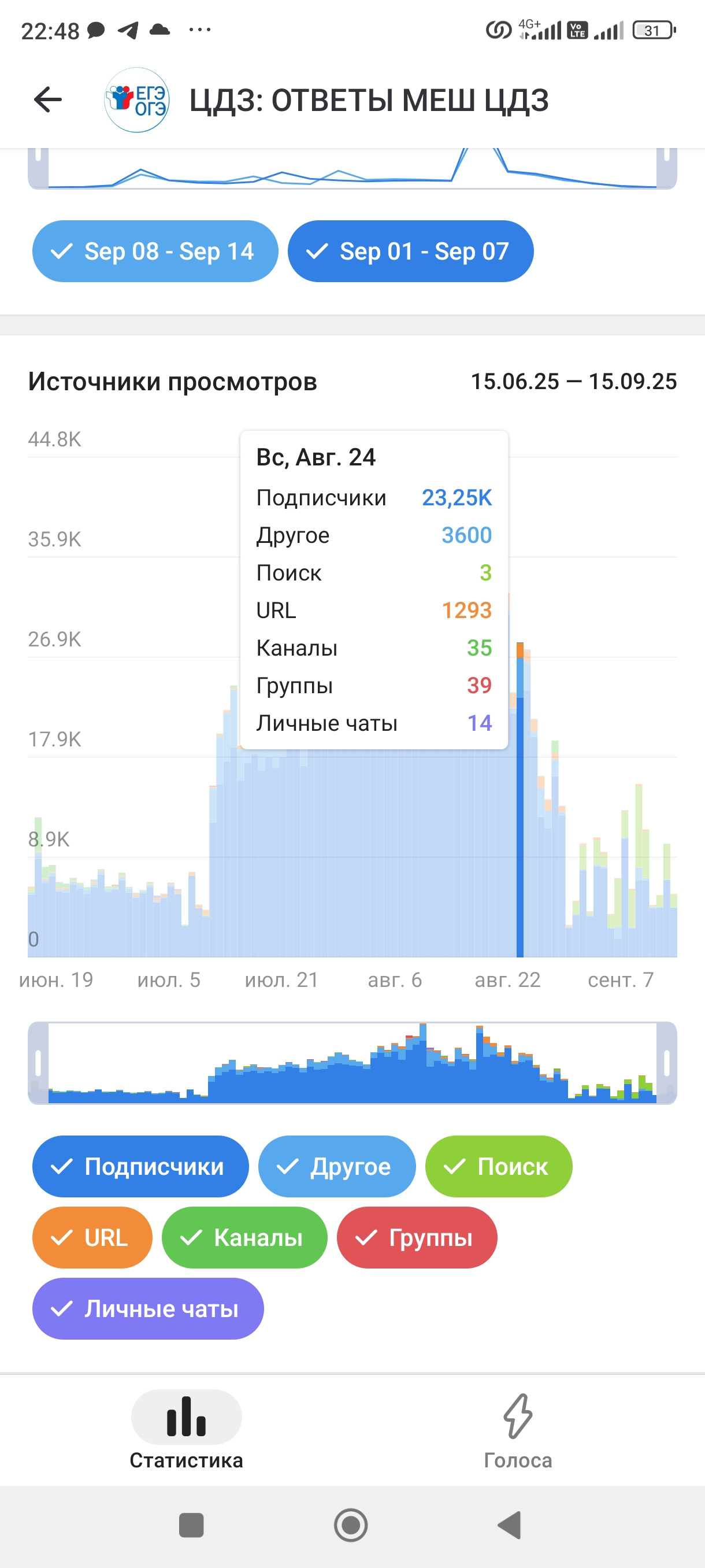
Task: Toggle the Другое source filter
Action: tap(337, 1166)
